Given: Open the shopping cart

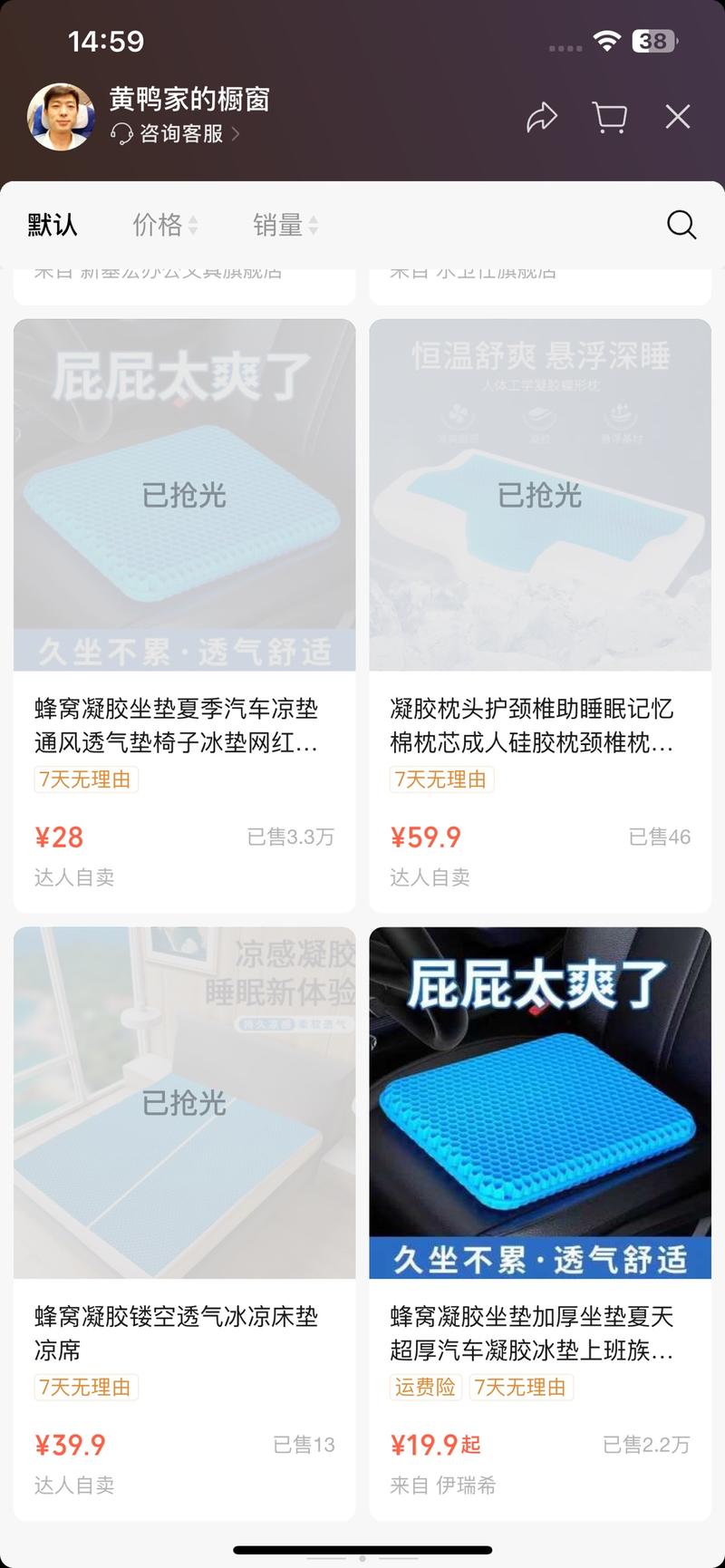Looking at the screenshot, I should (x=608, y=117).
